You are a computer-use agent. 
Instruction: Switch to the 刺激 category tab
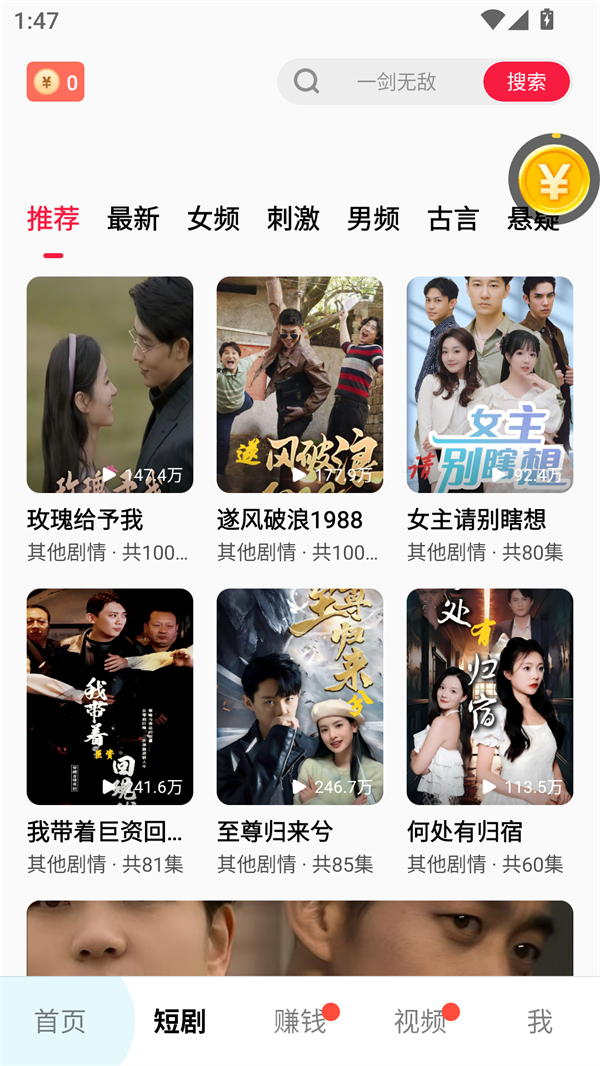click(293, 219)
